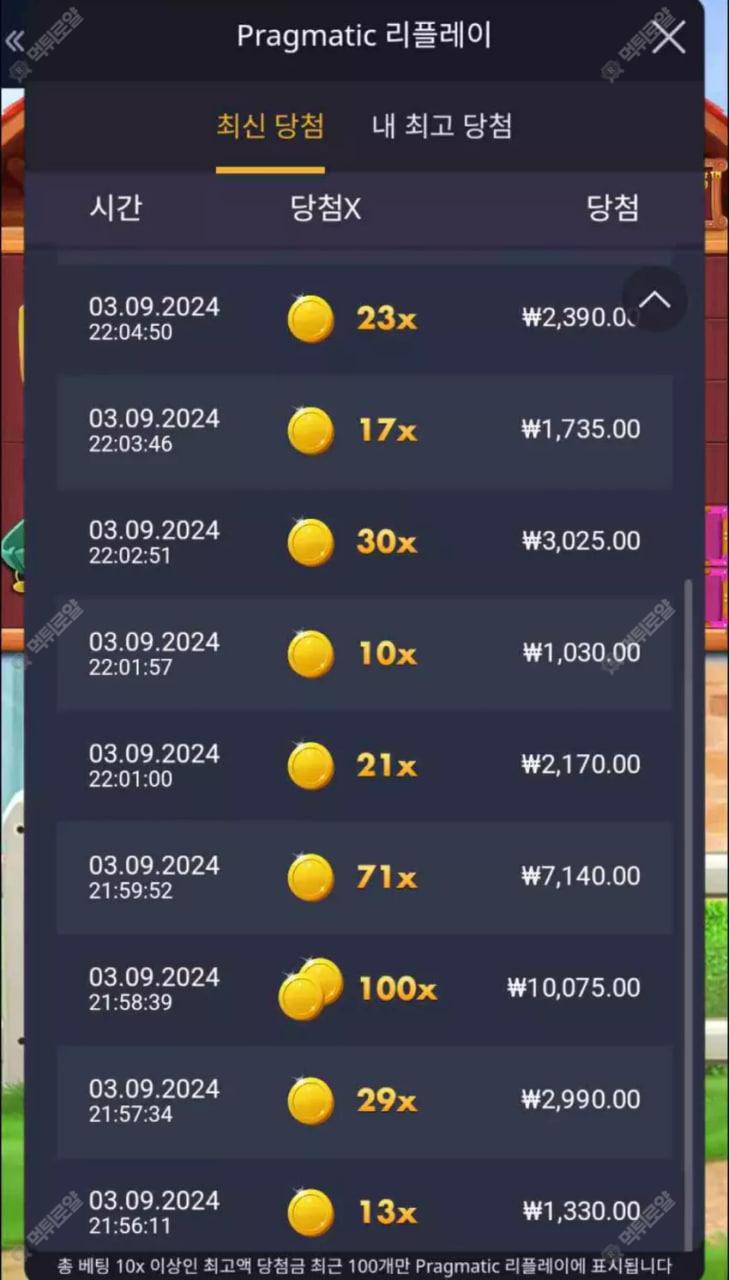Tap the back double-chevron icon
The width and height of the screenshot is (729, 1280).
pos(14,41)
